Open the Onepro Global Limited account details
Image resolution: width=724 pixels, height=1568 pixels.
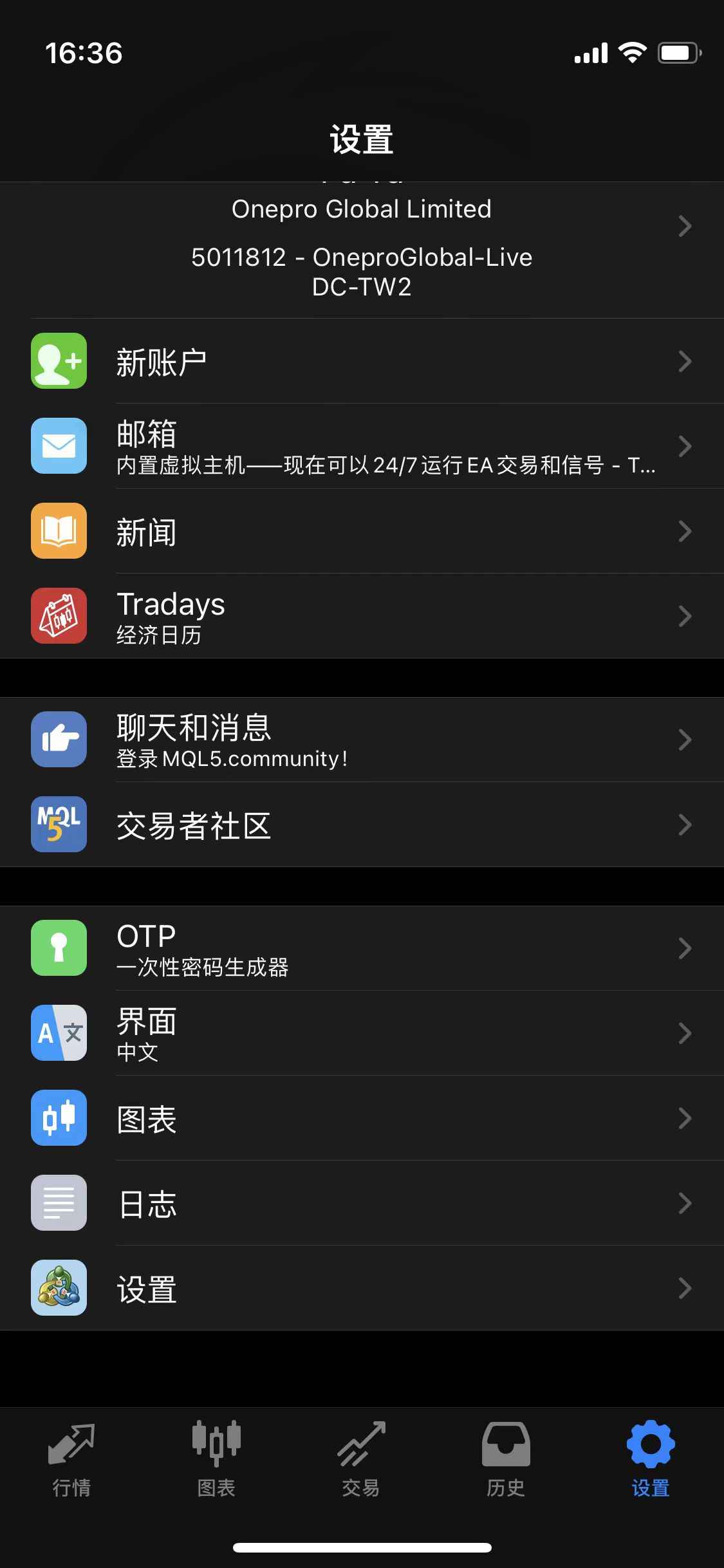pyautogui.click(x=362, y=250)
